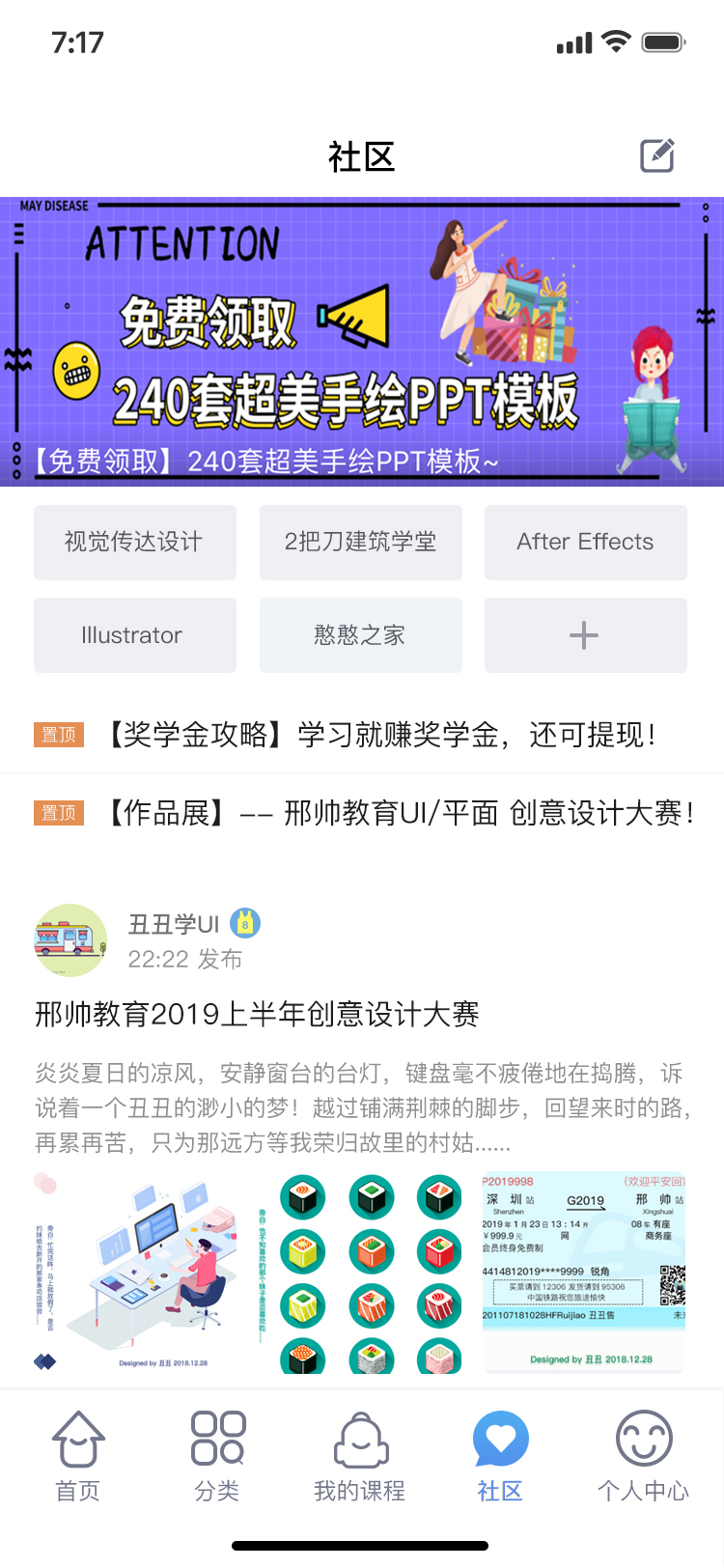Viewport: 724px width, 1568px height.
Task: Select the 视觉传达设计 group chip
Action: pos(134,542)
